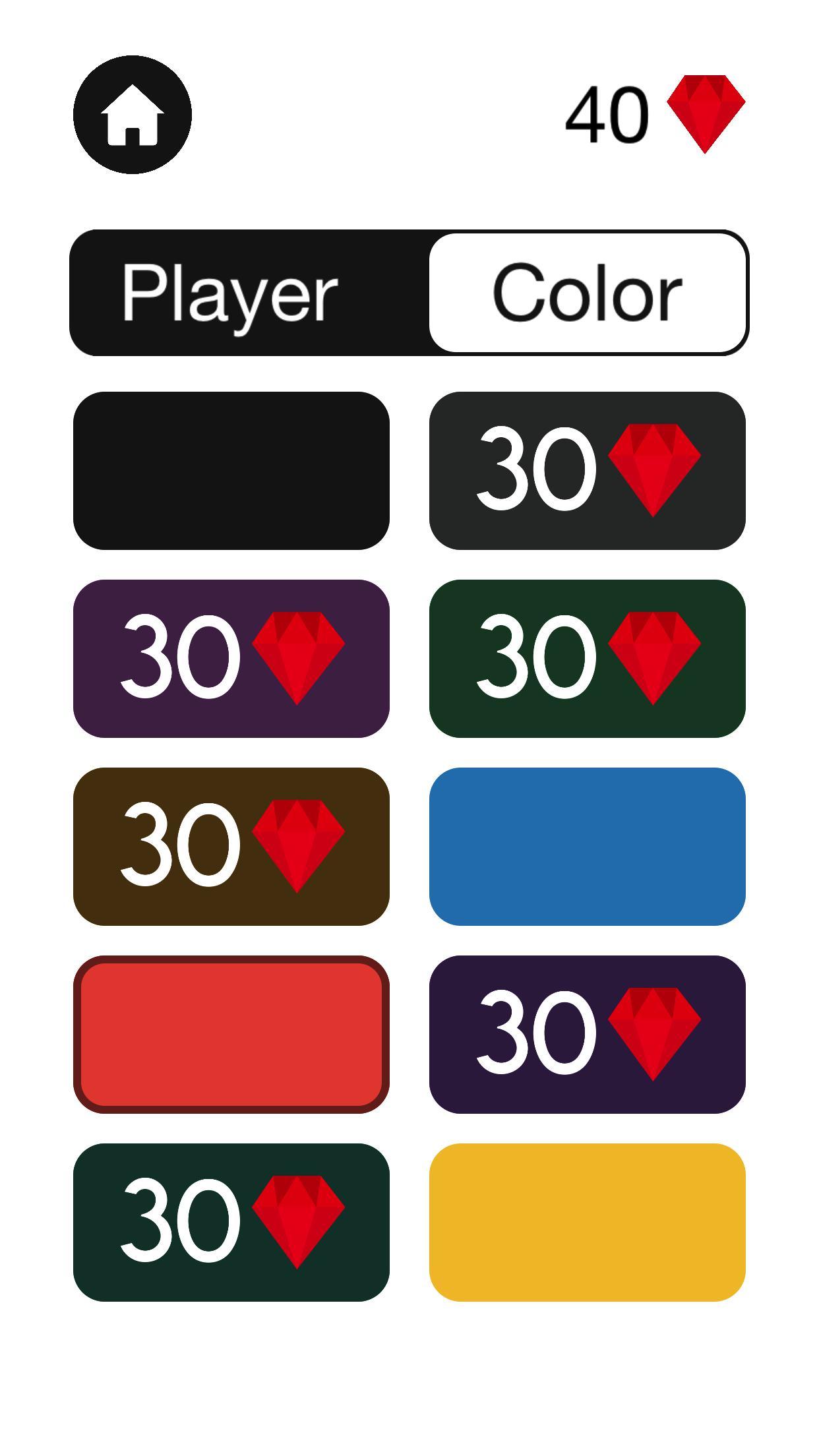Unlock the dark teal color swatch
The height and width of the screenshot is (1456, 819).
click(x=231, y=1222)
